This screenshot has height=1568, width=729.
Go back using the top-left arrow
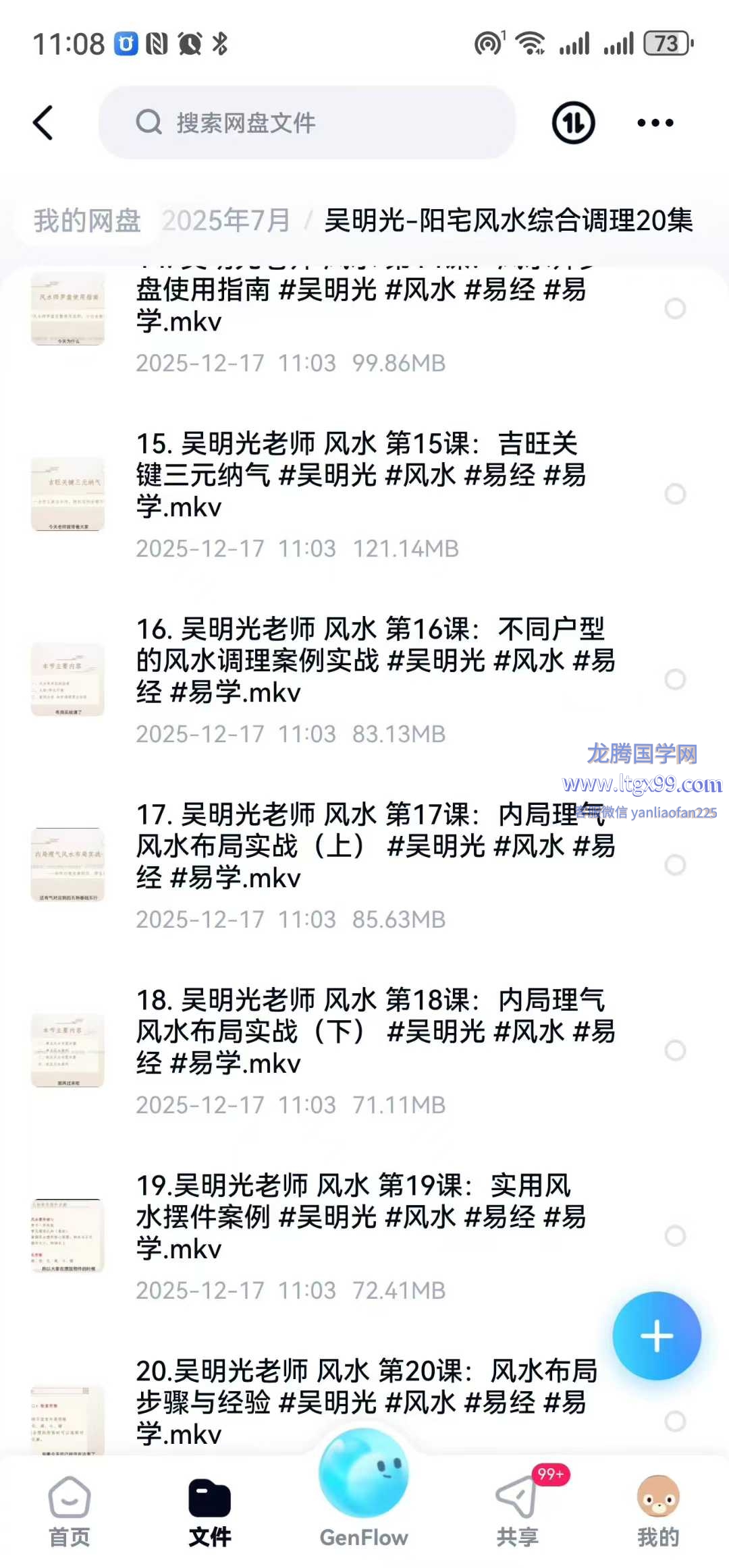tap(43, 123)
